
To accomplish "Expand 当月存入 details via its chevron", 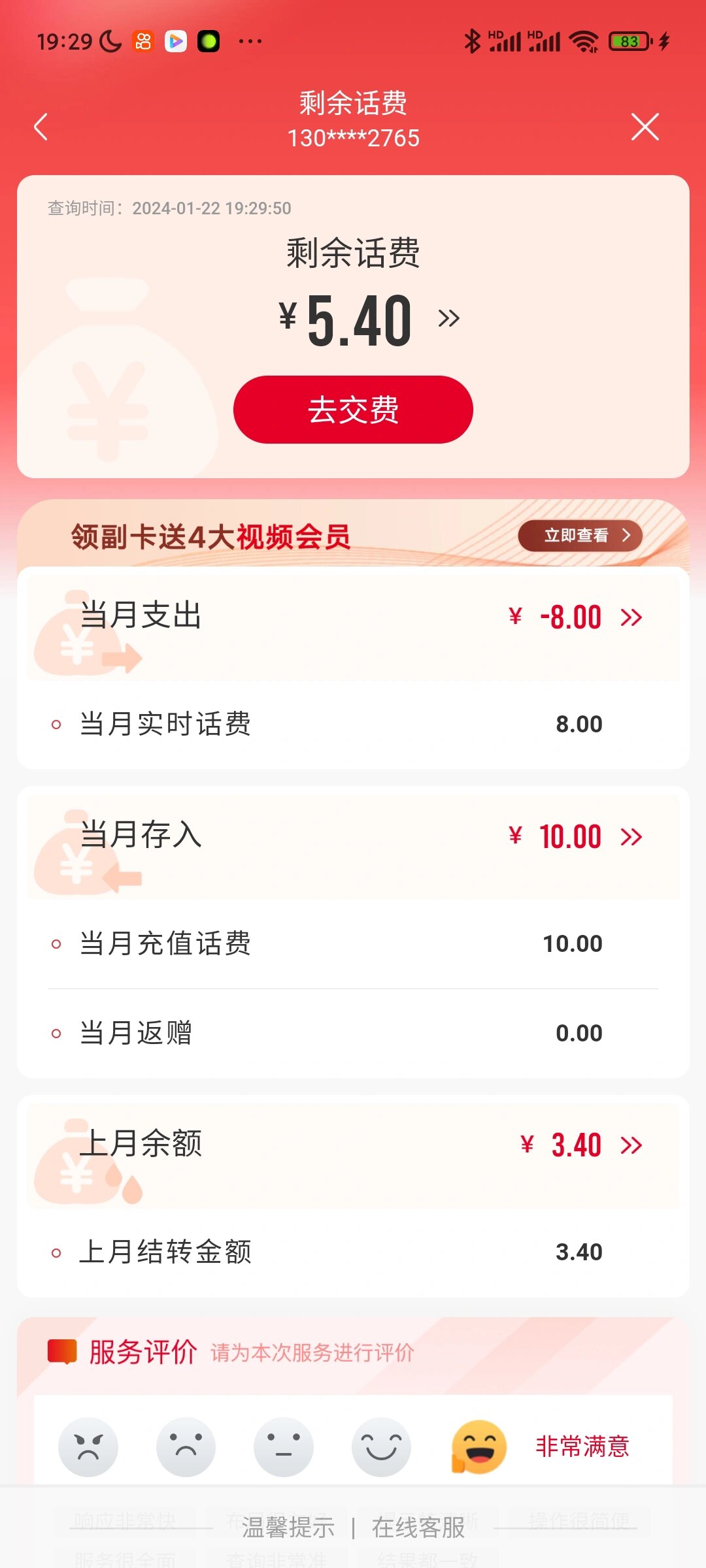I will coord(630,837).
